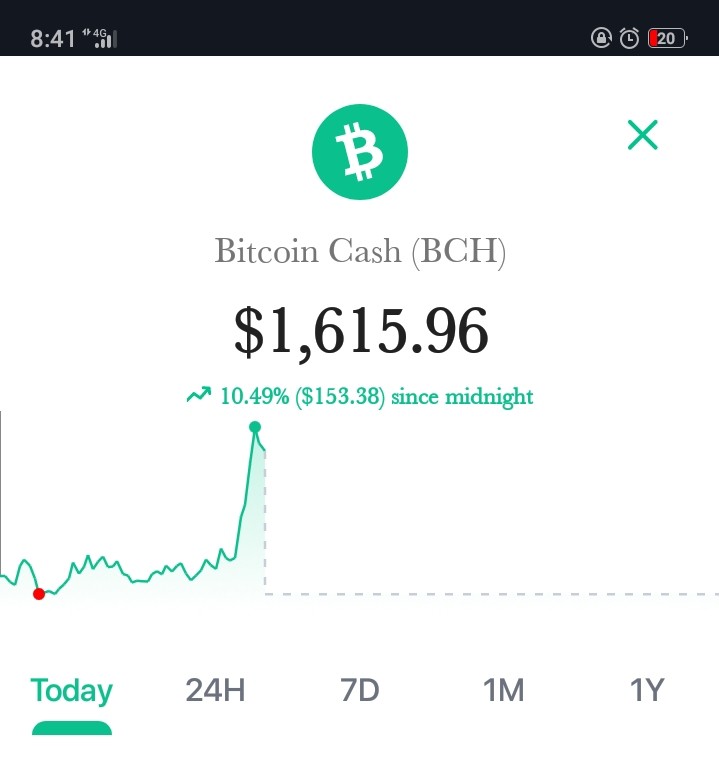Show the 1M price chart

point(503,690)
